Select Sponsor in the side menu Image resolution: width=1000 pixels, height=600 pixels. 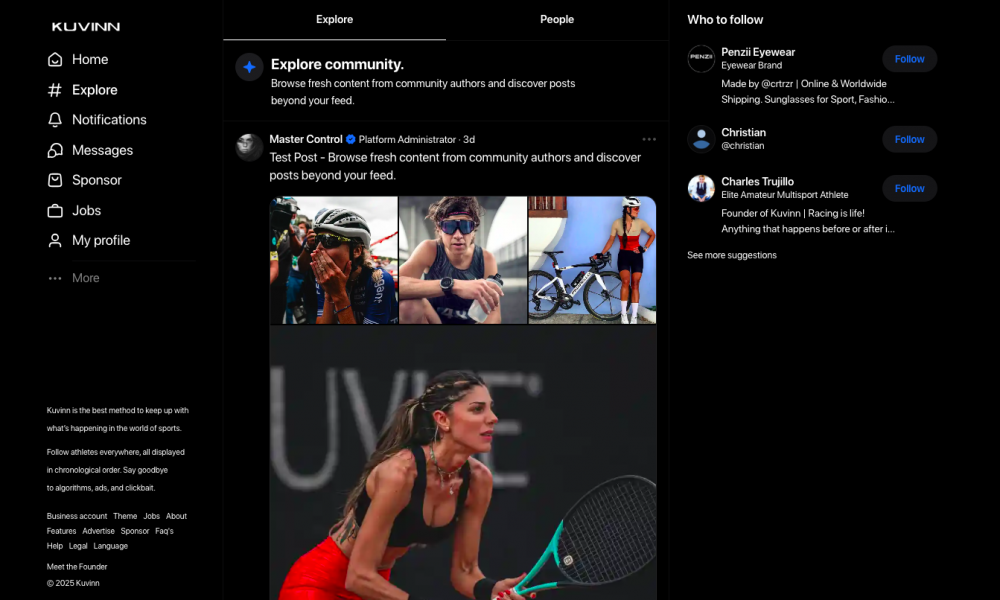pos(96,180)
